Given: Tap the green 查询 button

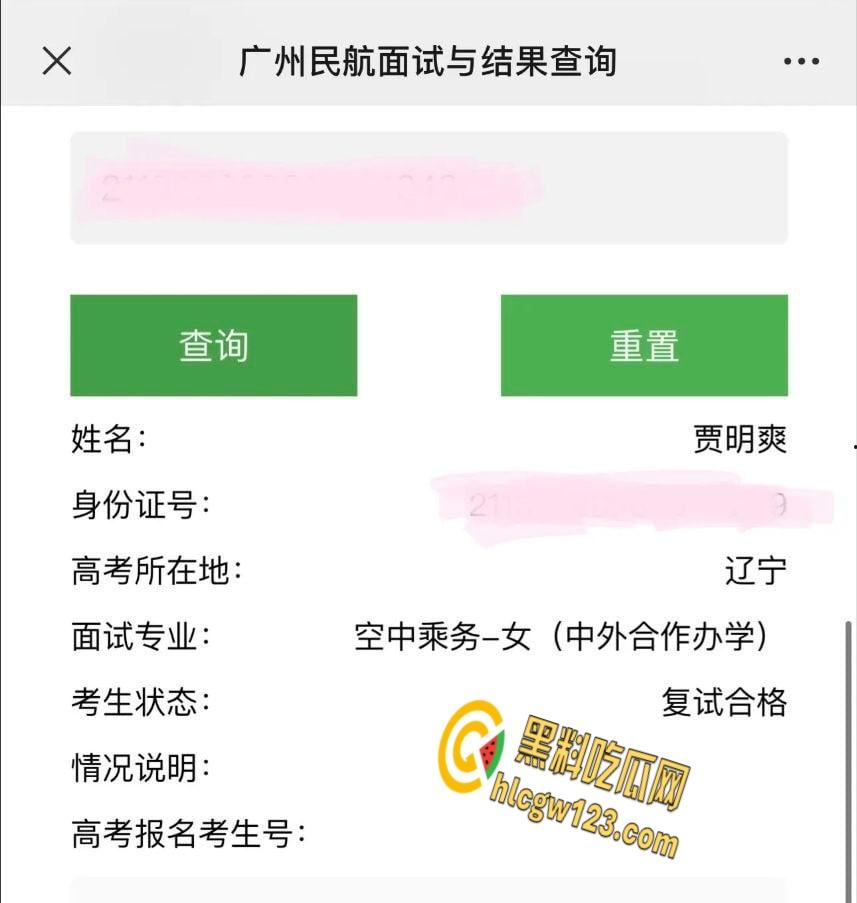Looking at the screenshot, I should pos(213,345).
